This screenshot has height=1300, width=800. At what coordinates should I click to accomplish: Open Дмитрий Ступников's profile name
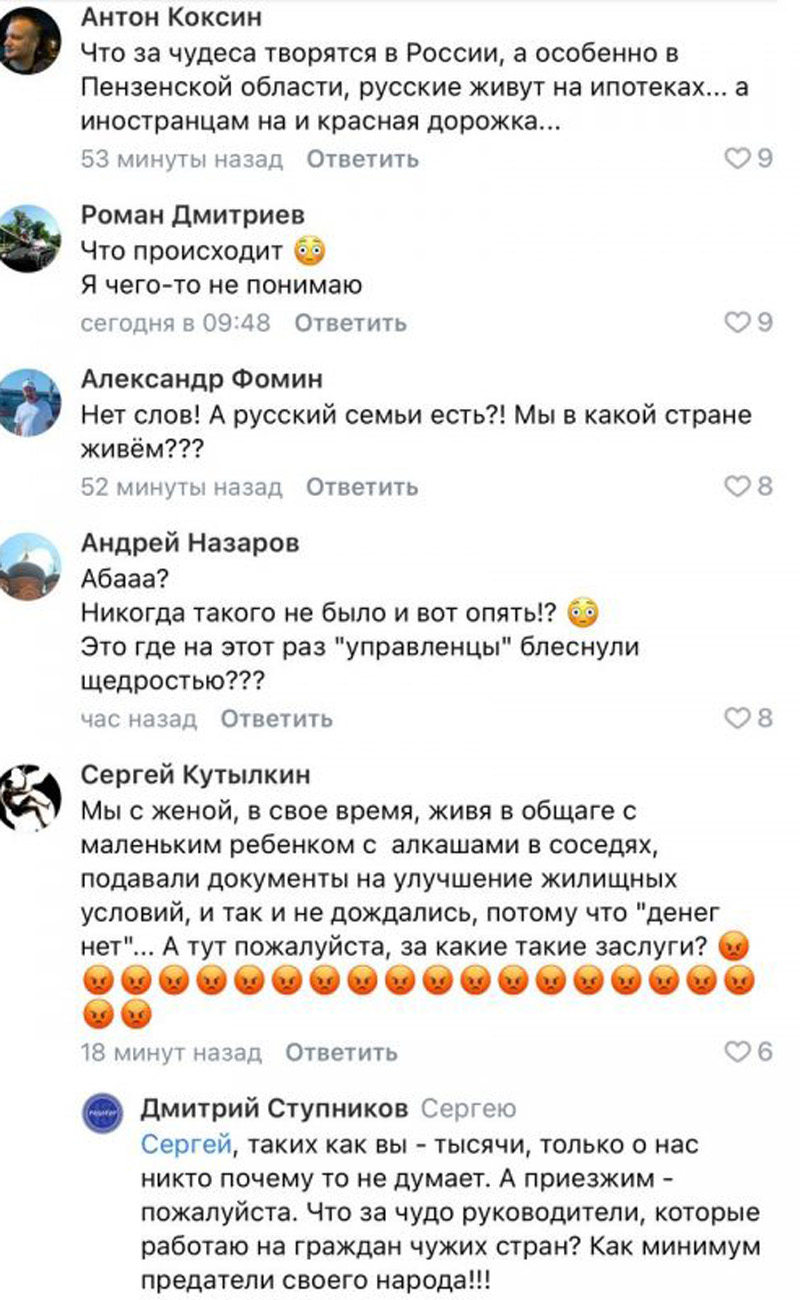click(274, 1109)
